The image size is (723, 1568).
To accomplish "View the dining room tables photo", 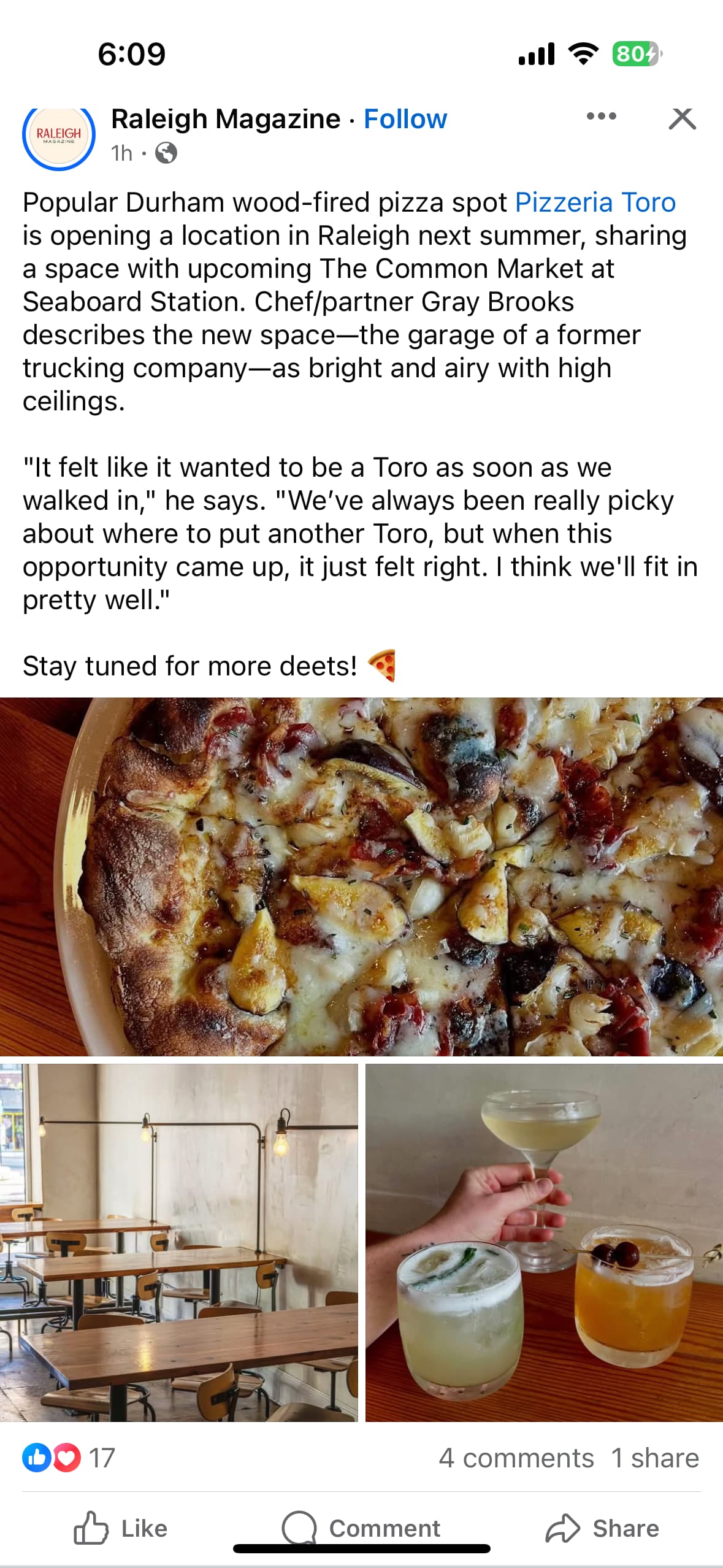I will point(178,1242).
